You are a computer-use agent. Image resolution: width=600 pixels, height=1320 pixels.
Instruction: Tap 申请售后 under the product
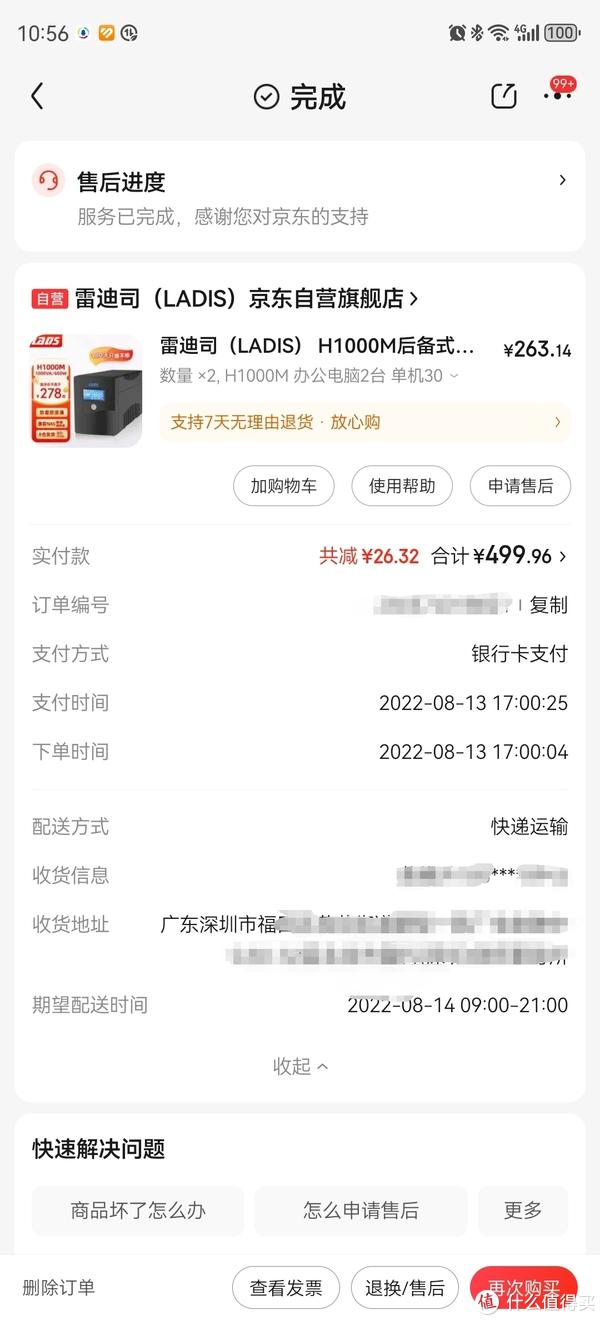point(520,486)
